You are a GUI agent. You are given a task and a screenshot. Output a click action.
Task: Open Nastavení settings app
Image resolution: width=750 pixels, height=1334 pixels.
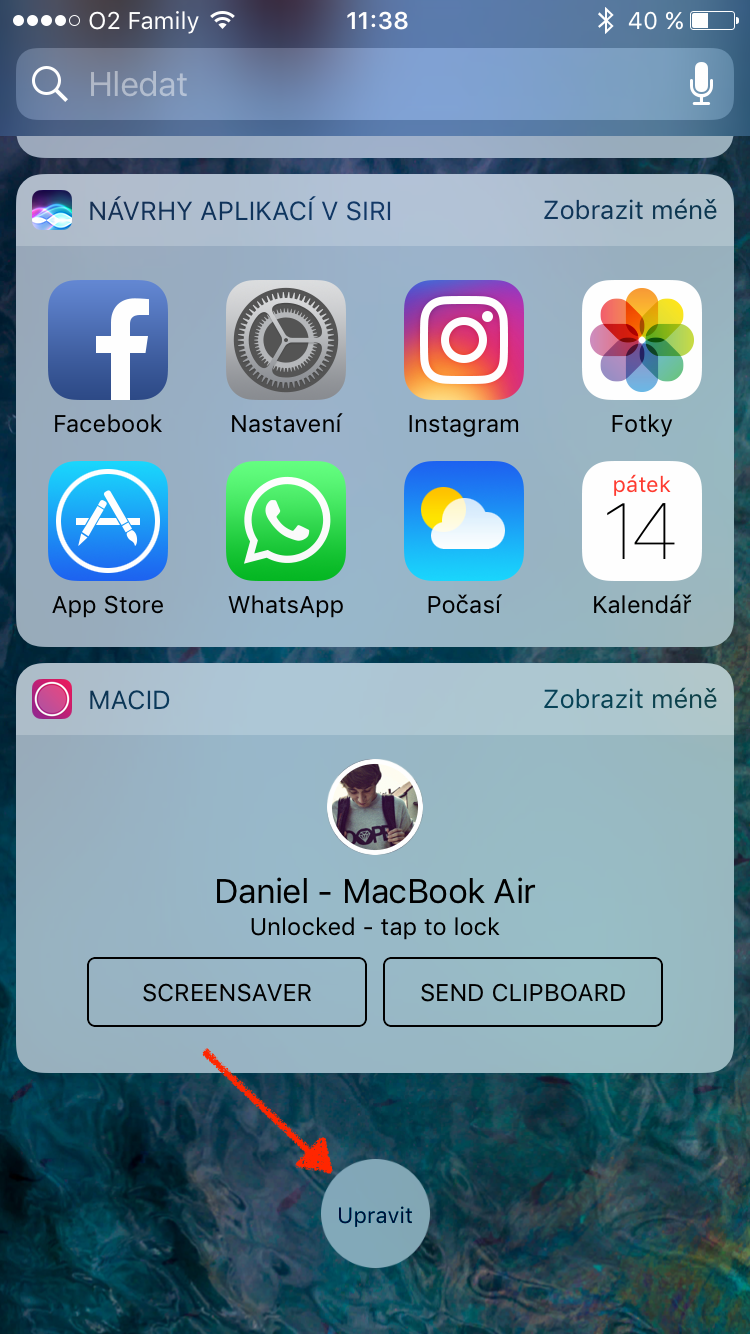[286, 341]
